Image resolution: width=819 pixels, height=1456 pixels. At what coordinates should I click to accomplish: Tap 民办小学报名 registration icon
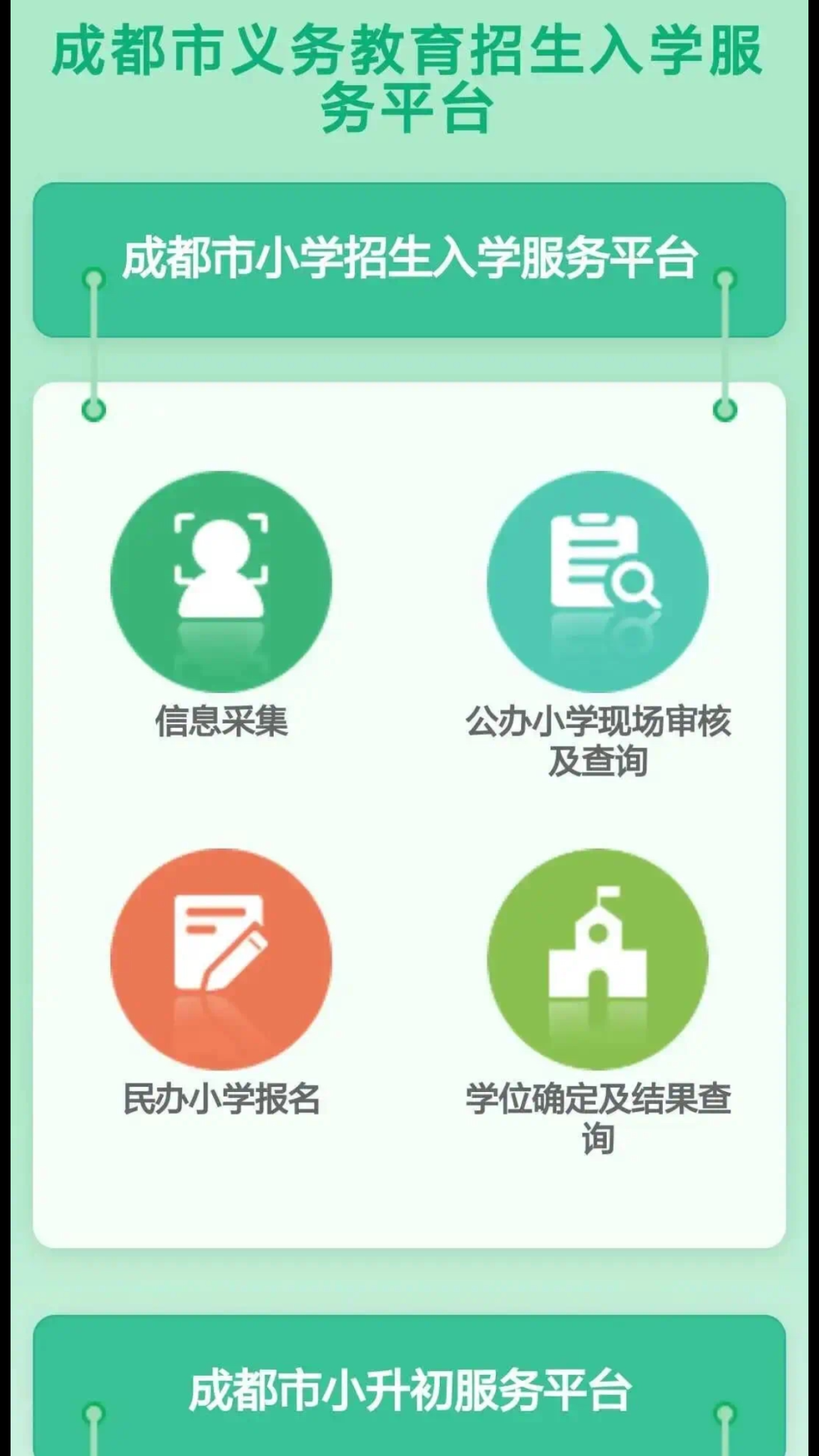[221, 959]
